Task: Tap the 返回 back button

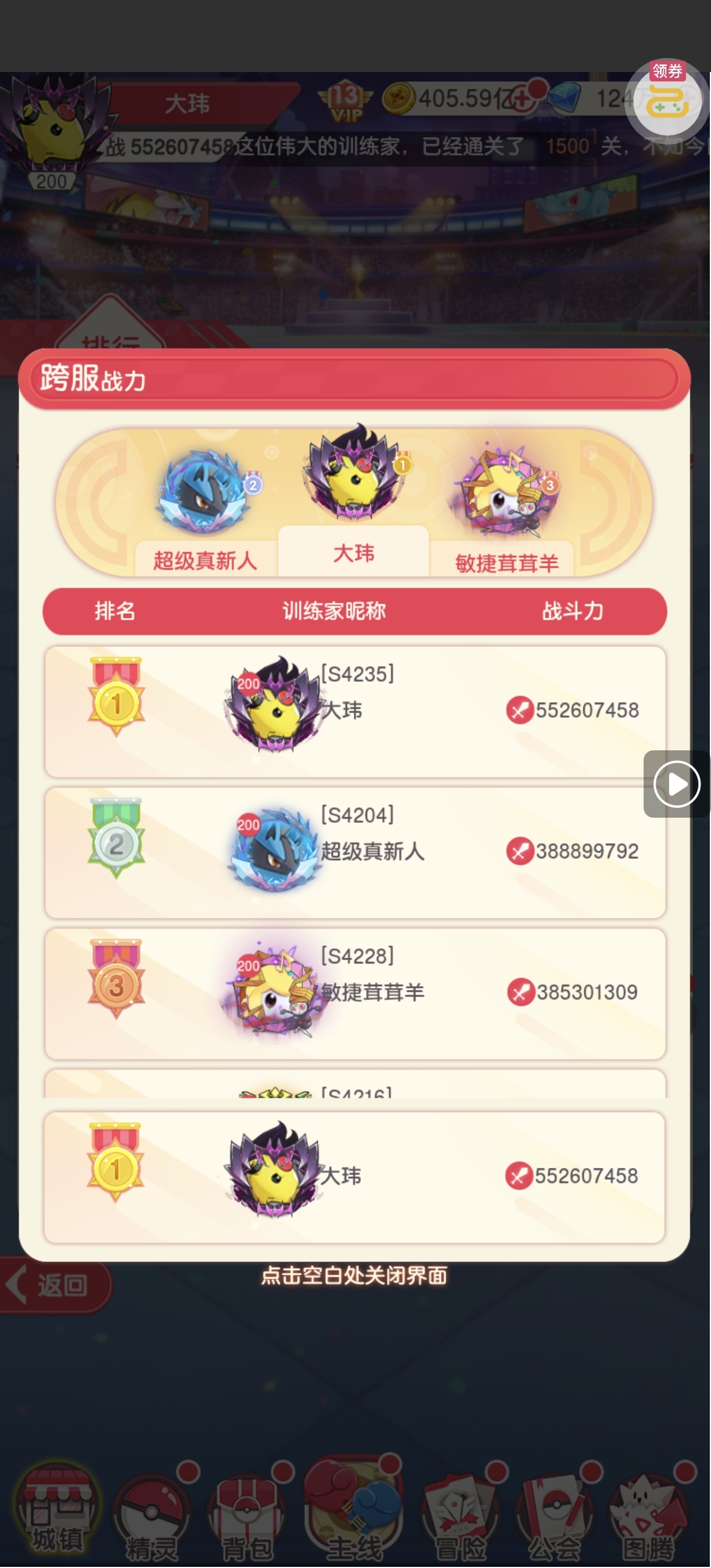Action: (x=55, y=1285)
